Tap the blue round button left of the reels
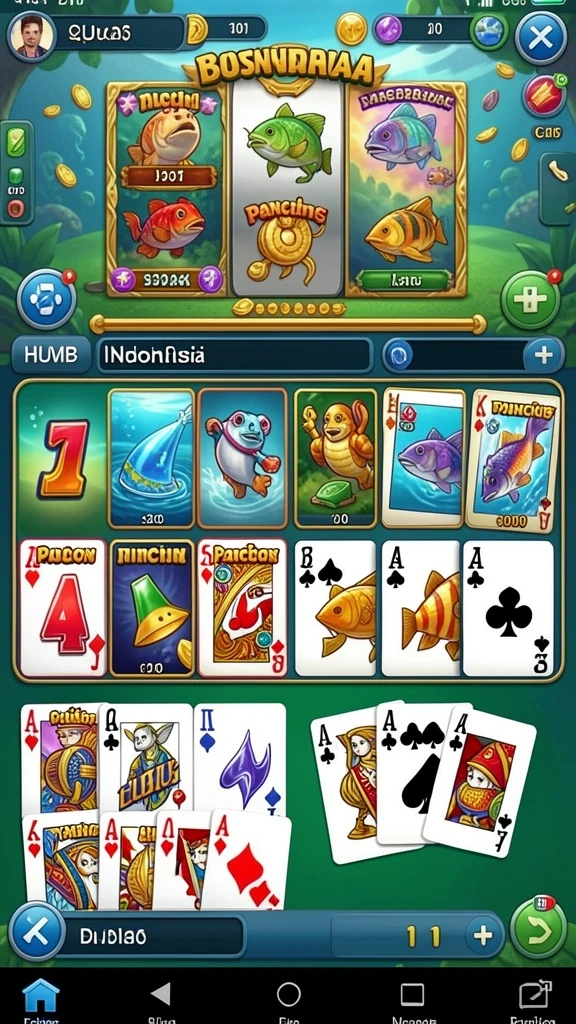Image resolution: width=576 pixels, height=1024 pixels. [x=47, y=299]
